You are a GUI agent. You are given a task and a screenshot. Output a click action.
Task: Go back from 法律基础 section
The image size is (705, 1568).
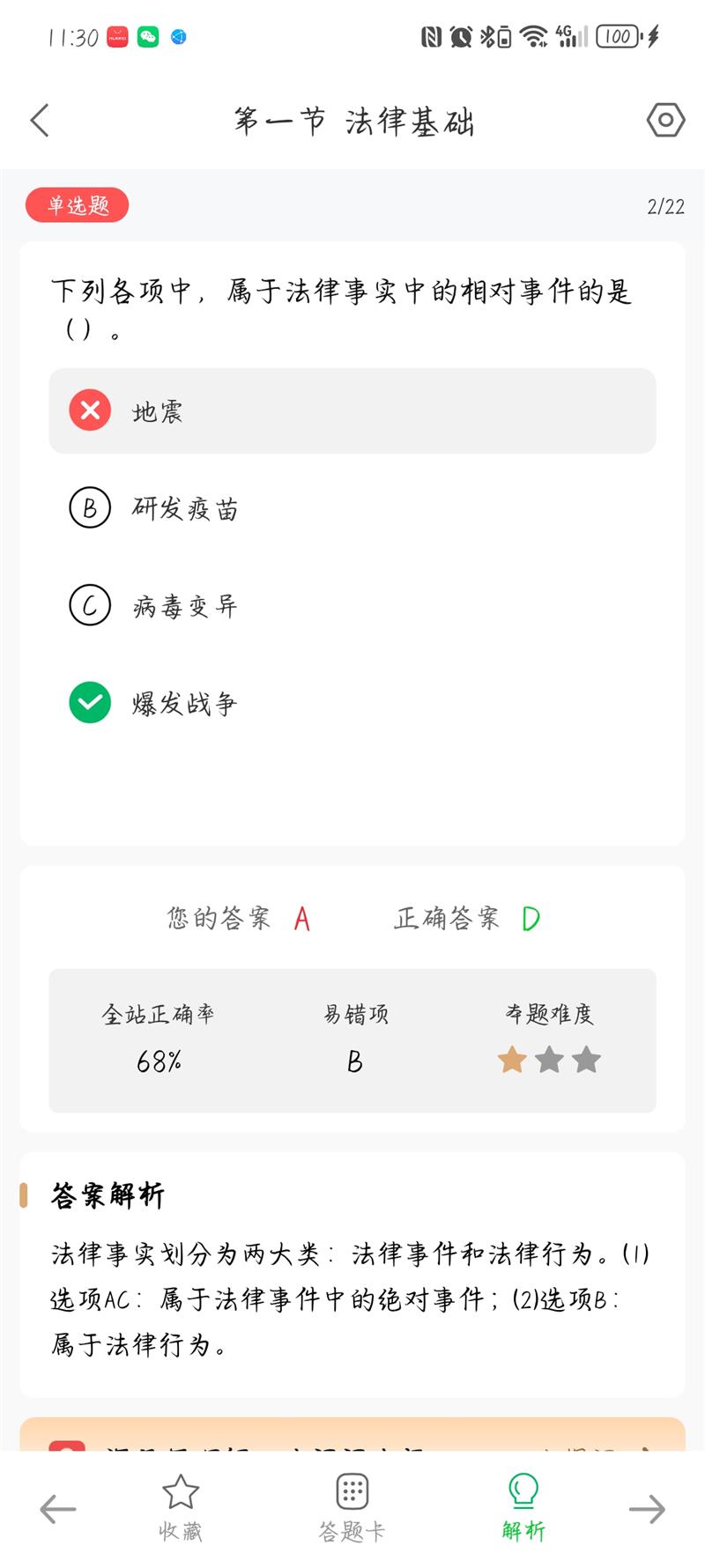click(40, 121)
